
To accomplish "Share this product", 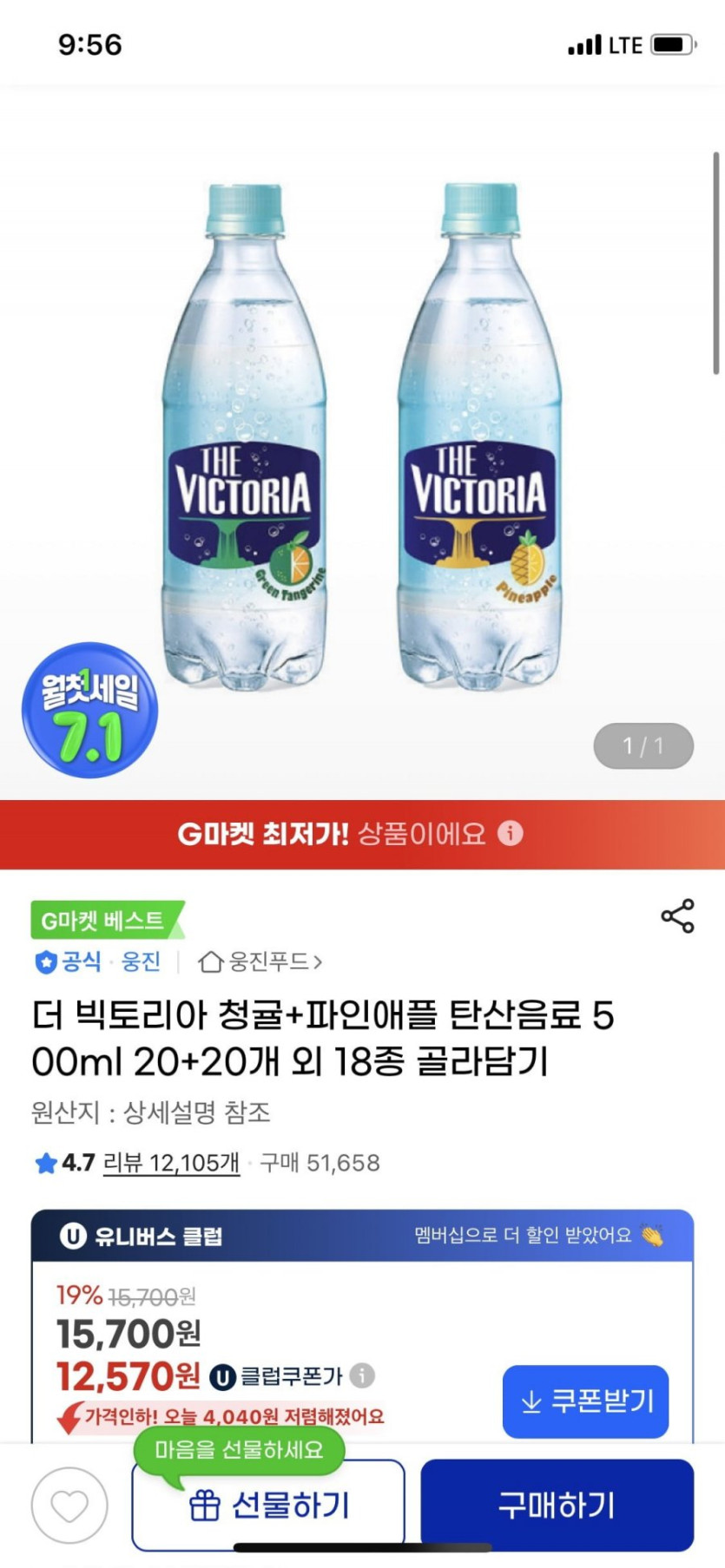I will pyautogui.click(x=677, y=916).
